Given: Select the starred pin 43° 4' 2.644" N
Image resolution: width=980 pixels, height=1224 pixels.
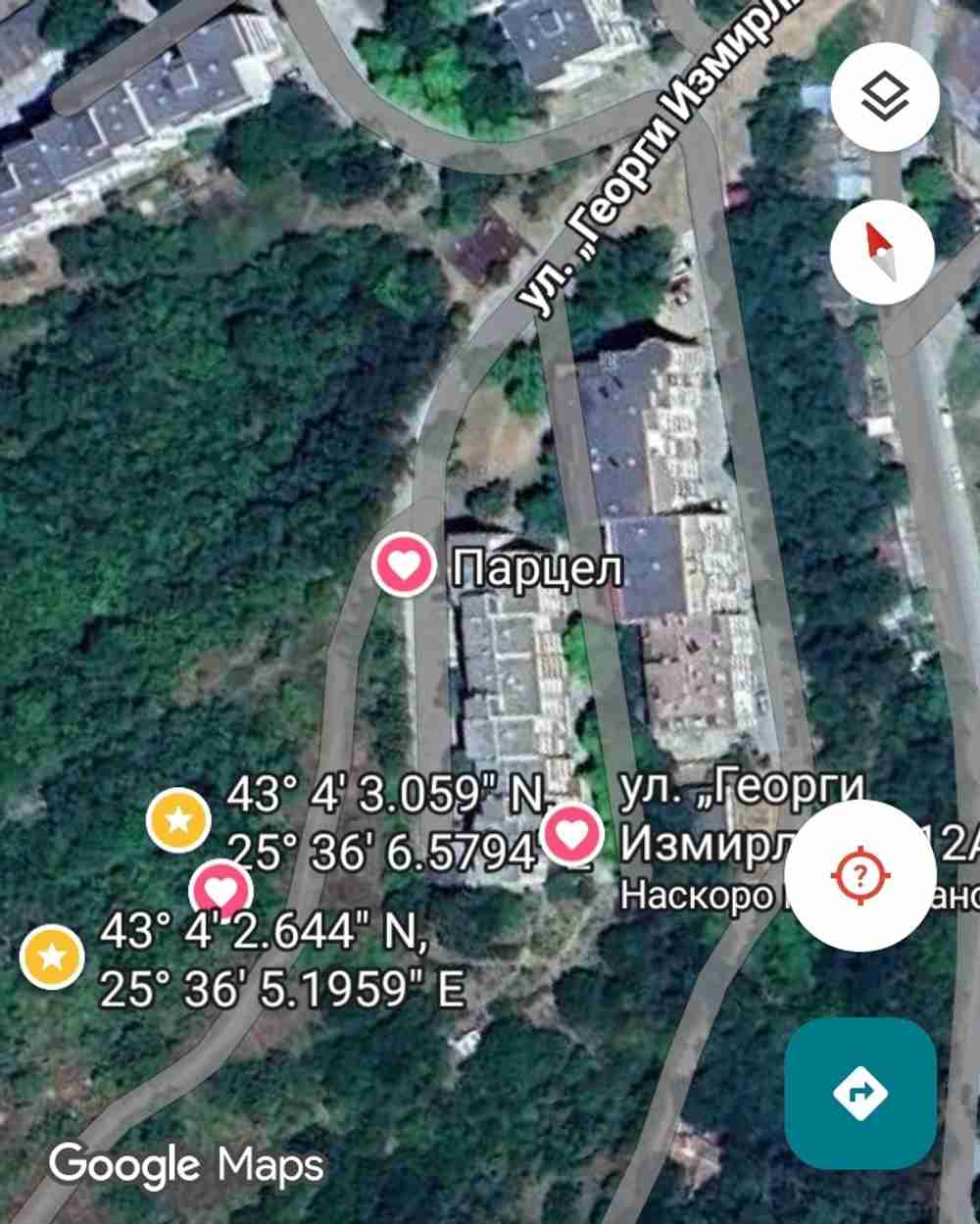Looking at the screenshot, I should 53,956.
